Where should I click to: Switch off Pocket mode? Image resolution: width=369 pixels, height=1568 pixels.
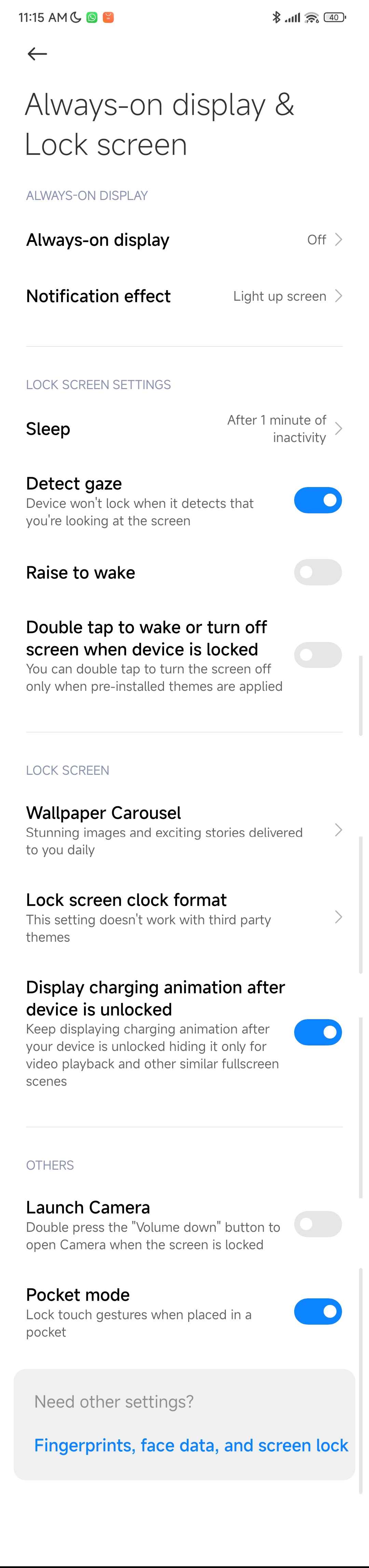click(x=317, y=1312)
